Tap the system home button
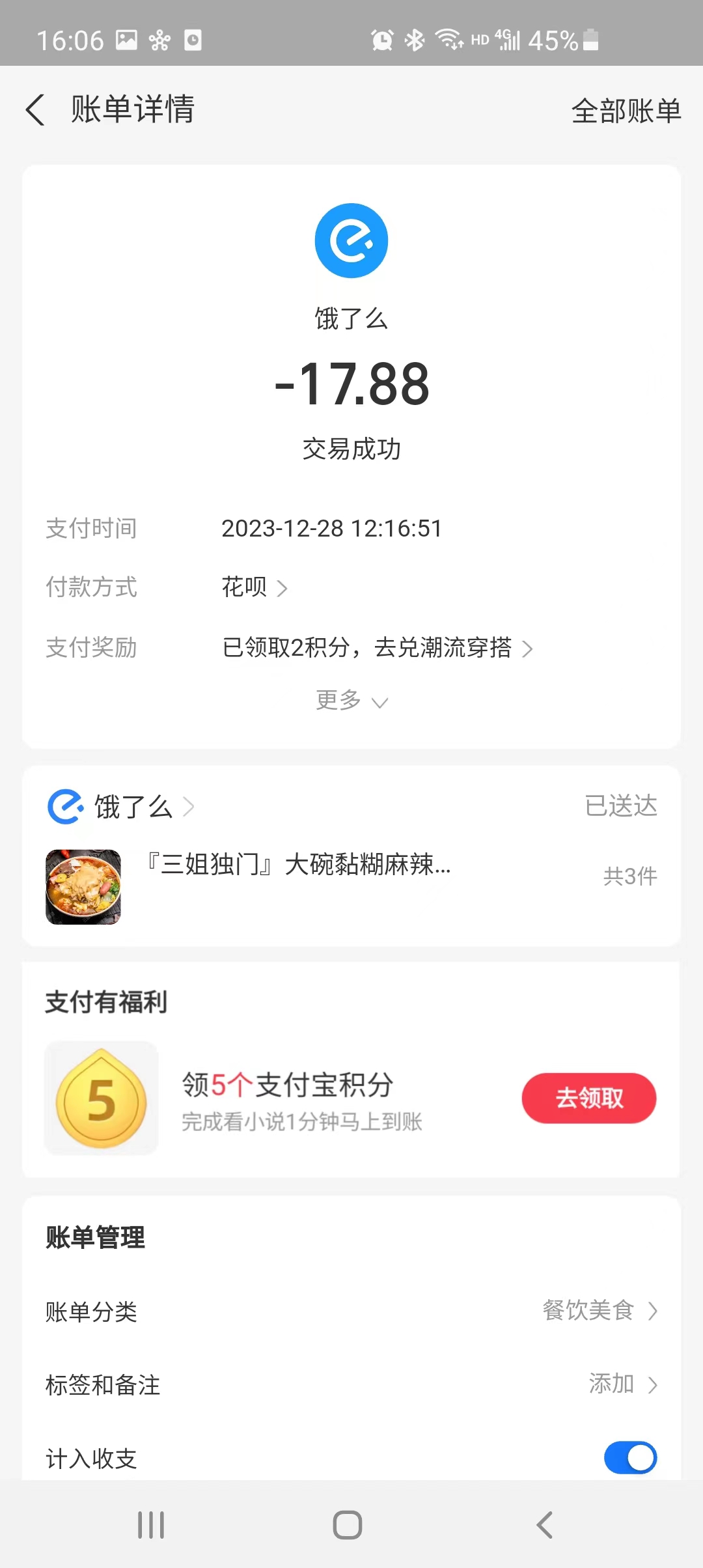Screen dimensions: 703x1568 [348, 1525]
